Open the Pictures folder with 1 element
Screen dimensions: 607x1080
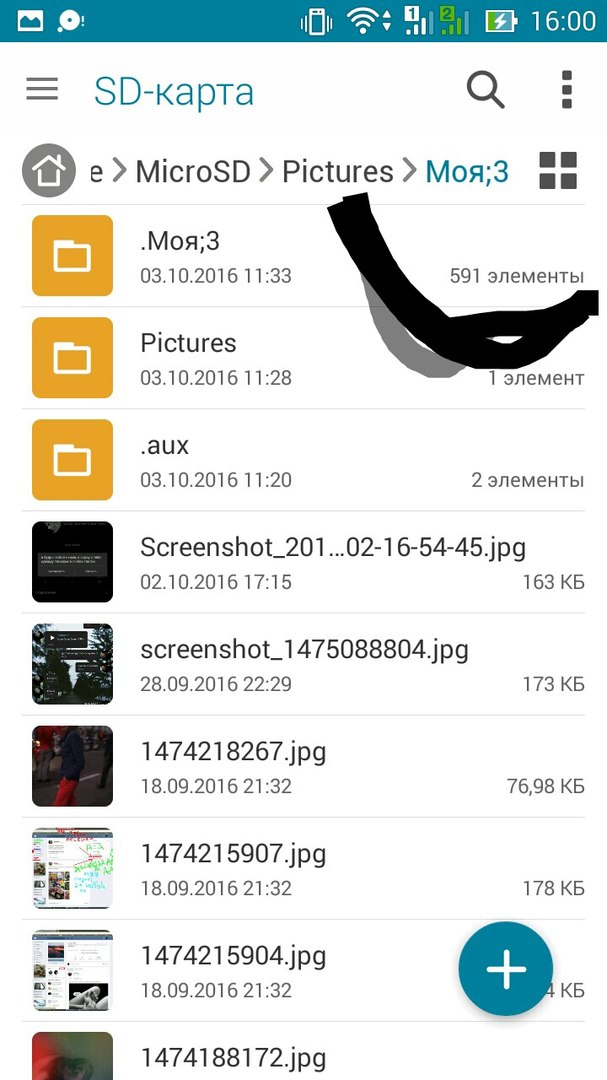(303, 357)
